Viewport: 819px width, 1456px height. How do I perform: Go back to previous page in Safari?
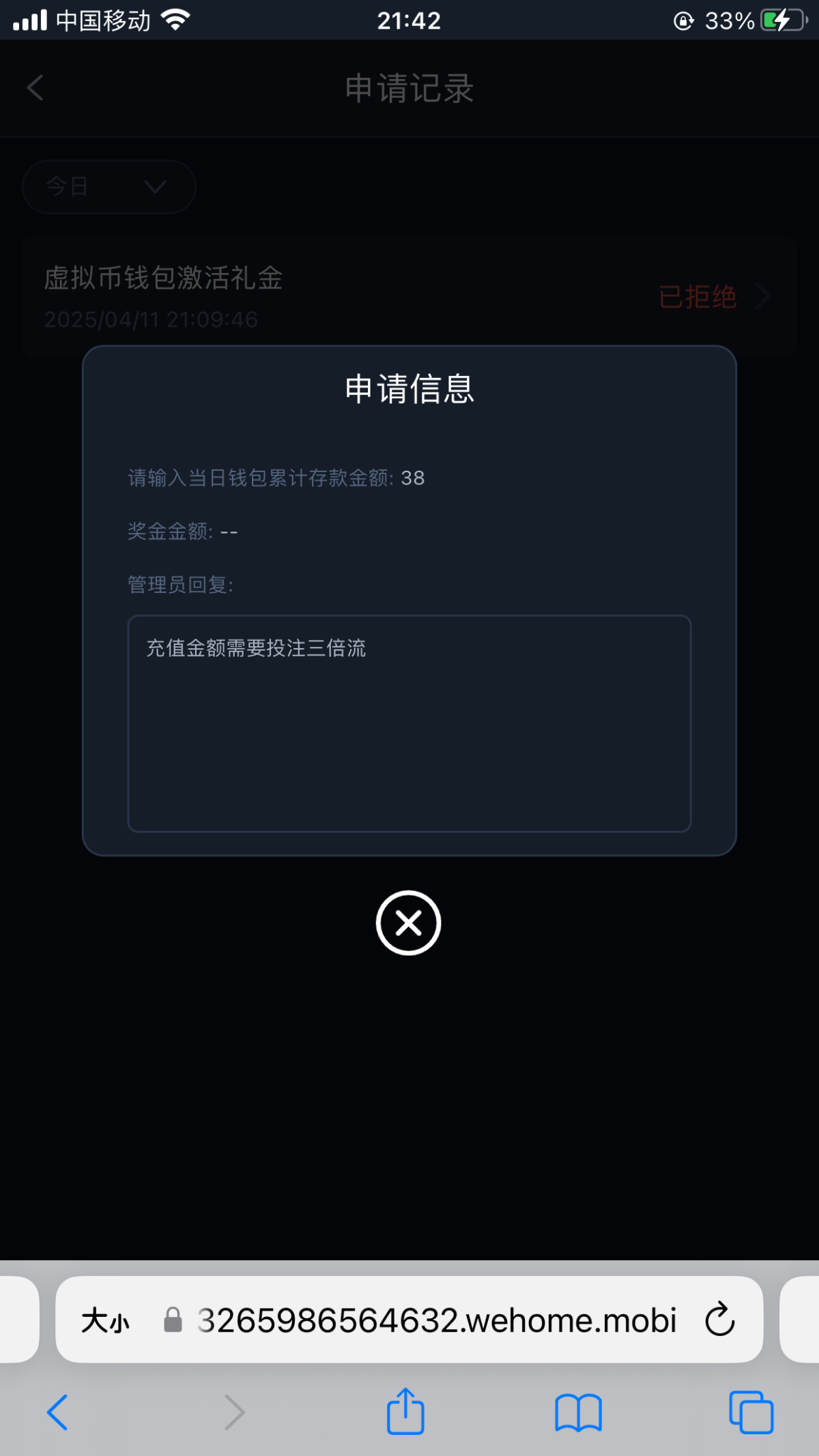57,1412
